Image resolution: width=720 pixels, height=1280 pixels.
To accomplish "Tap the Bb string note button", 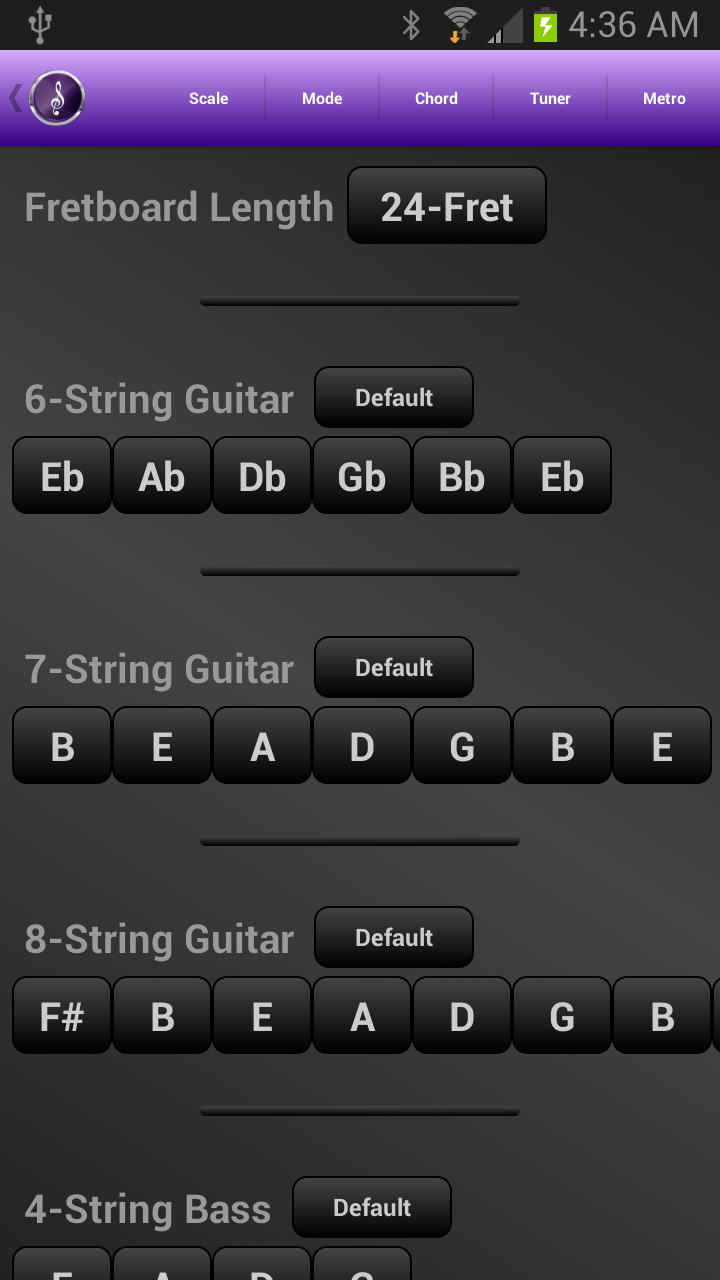I will tap(462, 476).
